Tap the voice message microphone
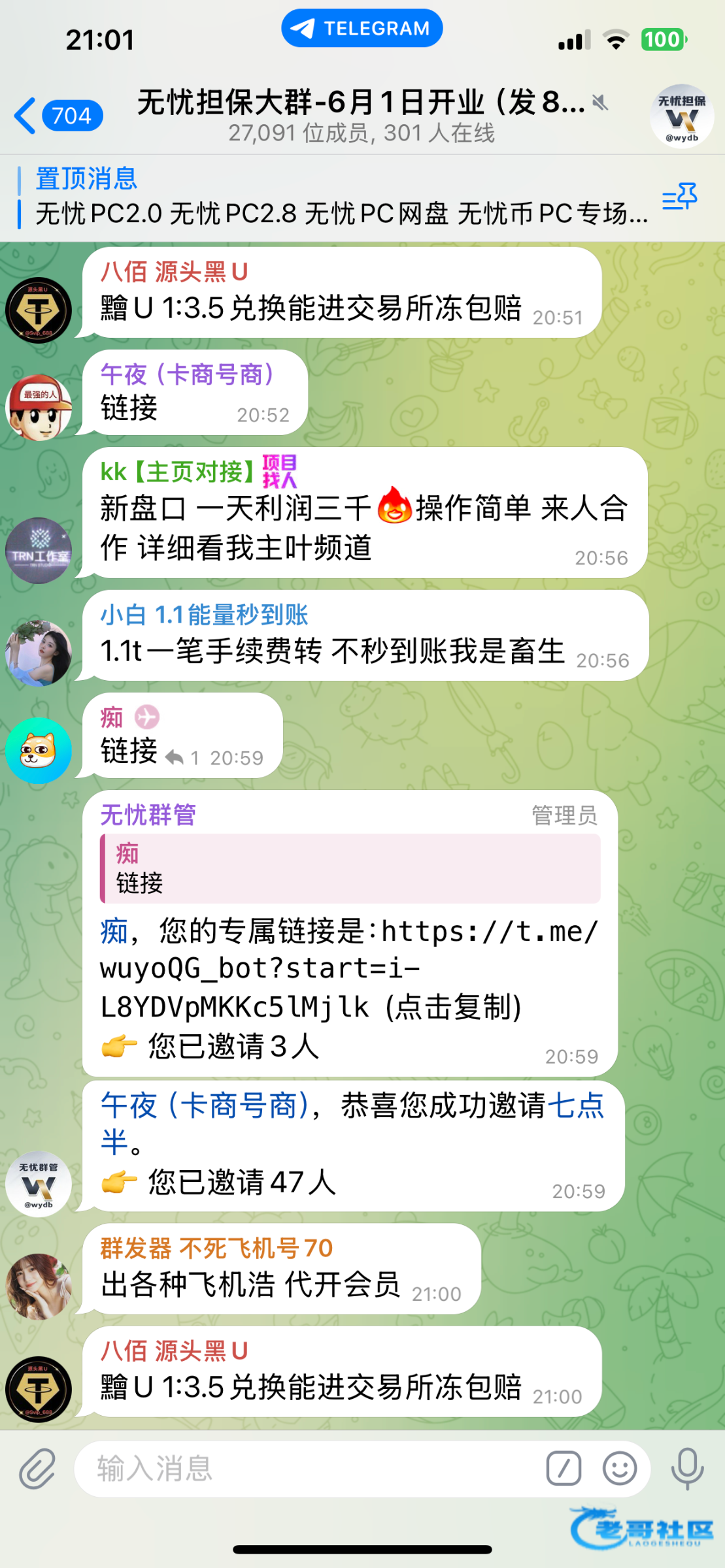This screenshot has height=1568, width=725. click(687, 1469)
